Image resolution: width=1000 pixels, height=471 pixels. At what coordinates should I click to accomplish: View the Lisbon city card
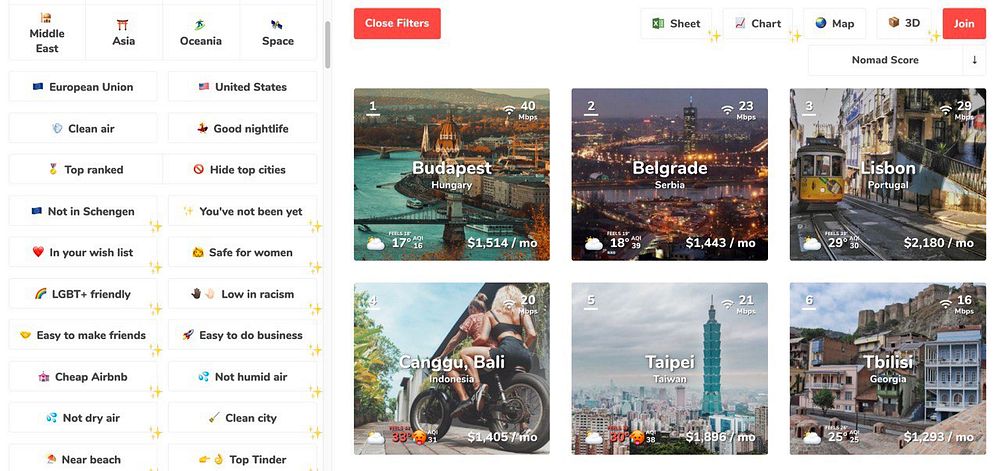click(x=887, y=174)
